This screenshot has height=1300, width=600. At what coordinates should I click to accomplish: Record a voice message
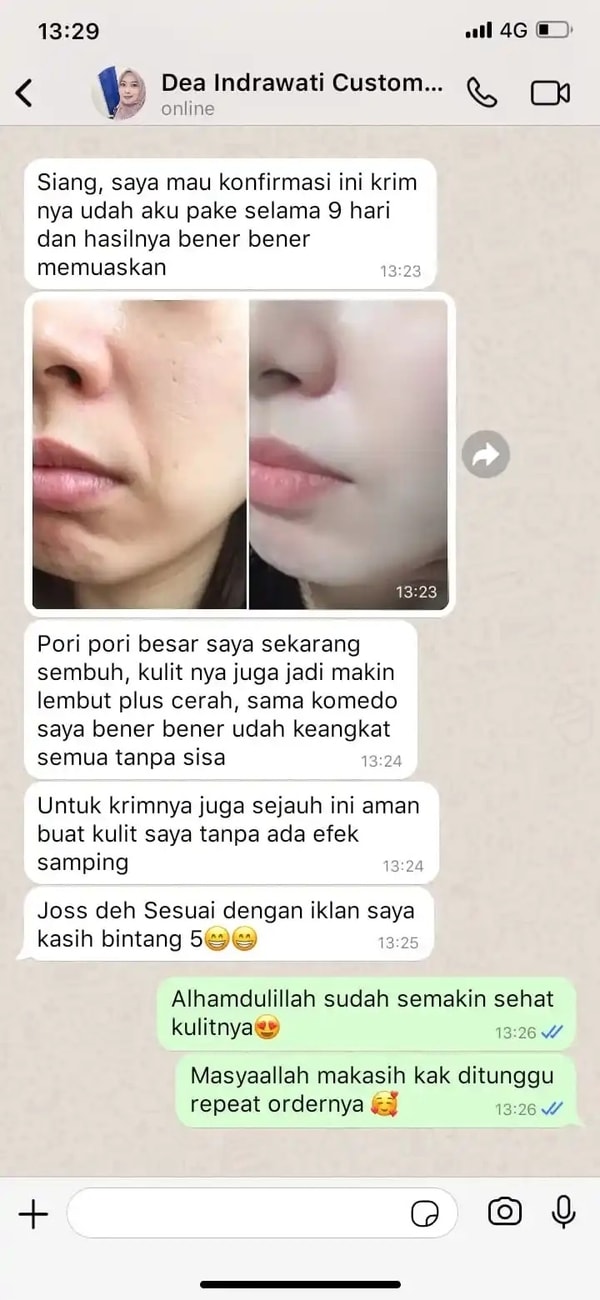(x=564, y=1213)
